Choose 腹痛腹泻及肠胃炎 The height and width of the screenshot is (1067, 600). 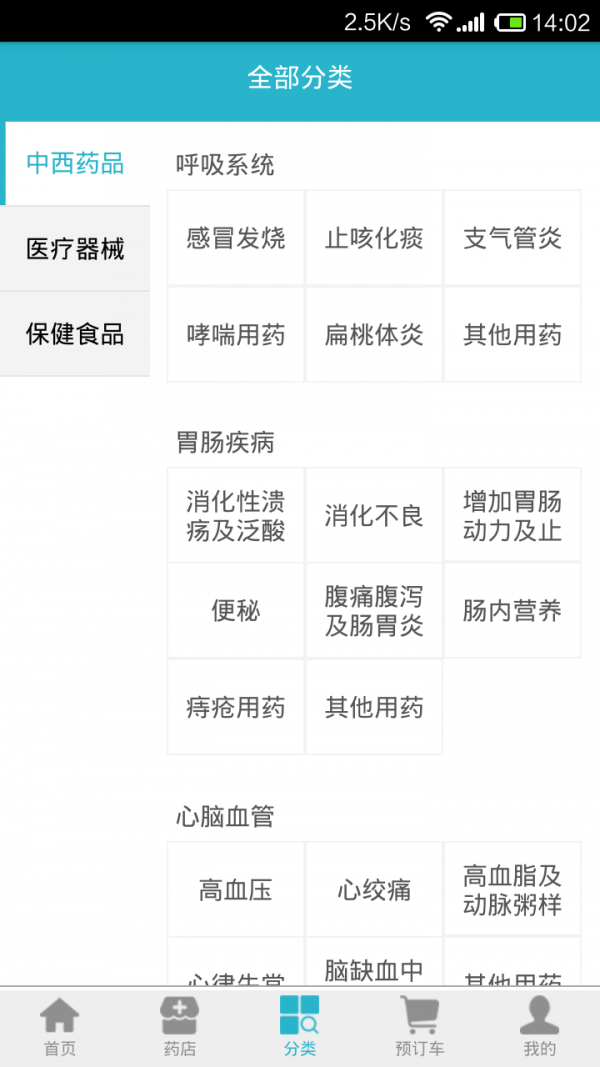[x=374, y=611]
